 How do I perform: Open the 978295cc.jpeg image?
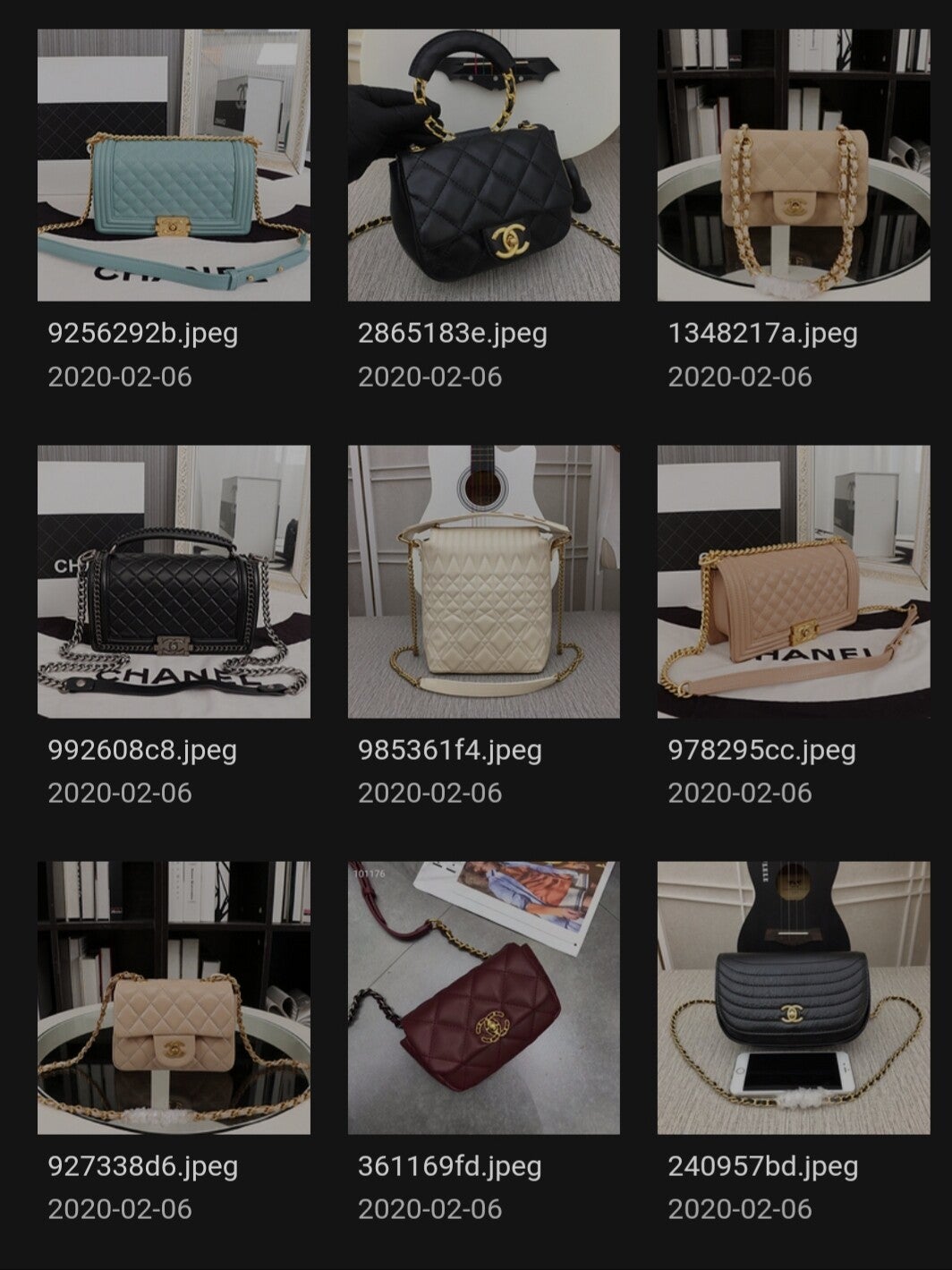click(x=793, y=582)
